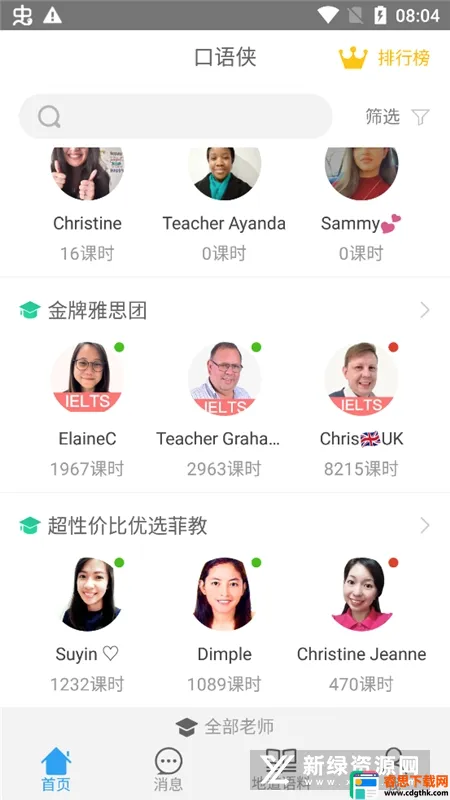Open Teacher Graham's profile
450x800 pixels.
224,409
